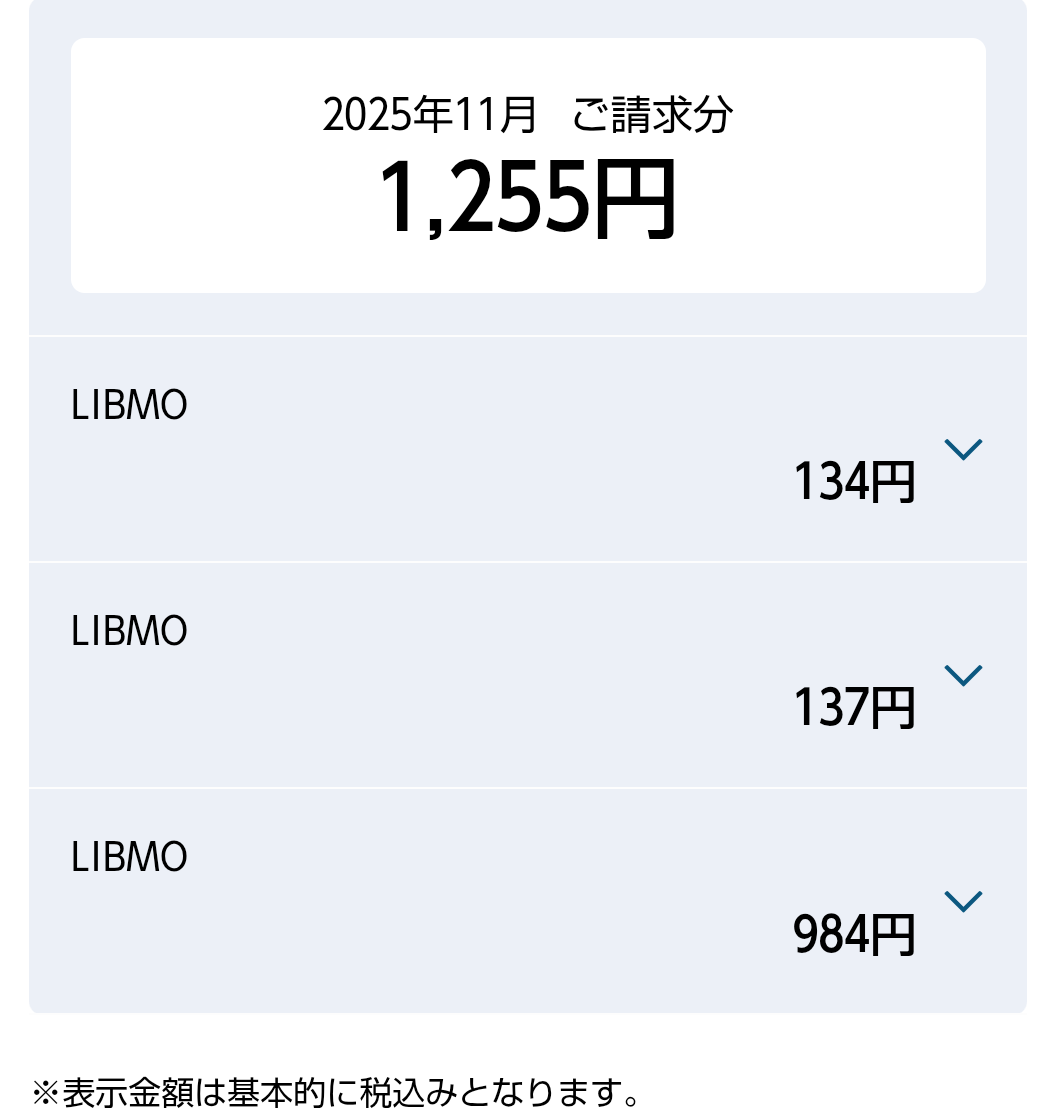Click the total amount 1,255円
Image resolution: width=1064 pixels, height=1113 pixels.
(x=529, y=200)
